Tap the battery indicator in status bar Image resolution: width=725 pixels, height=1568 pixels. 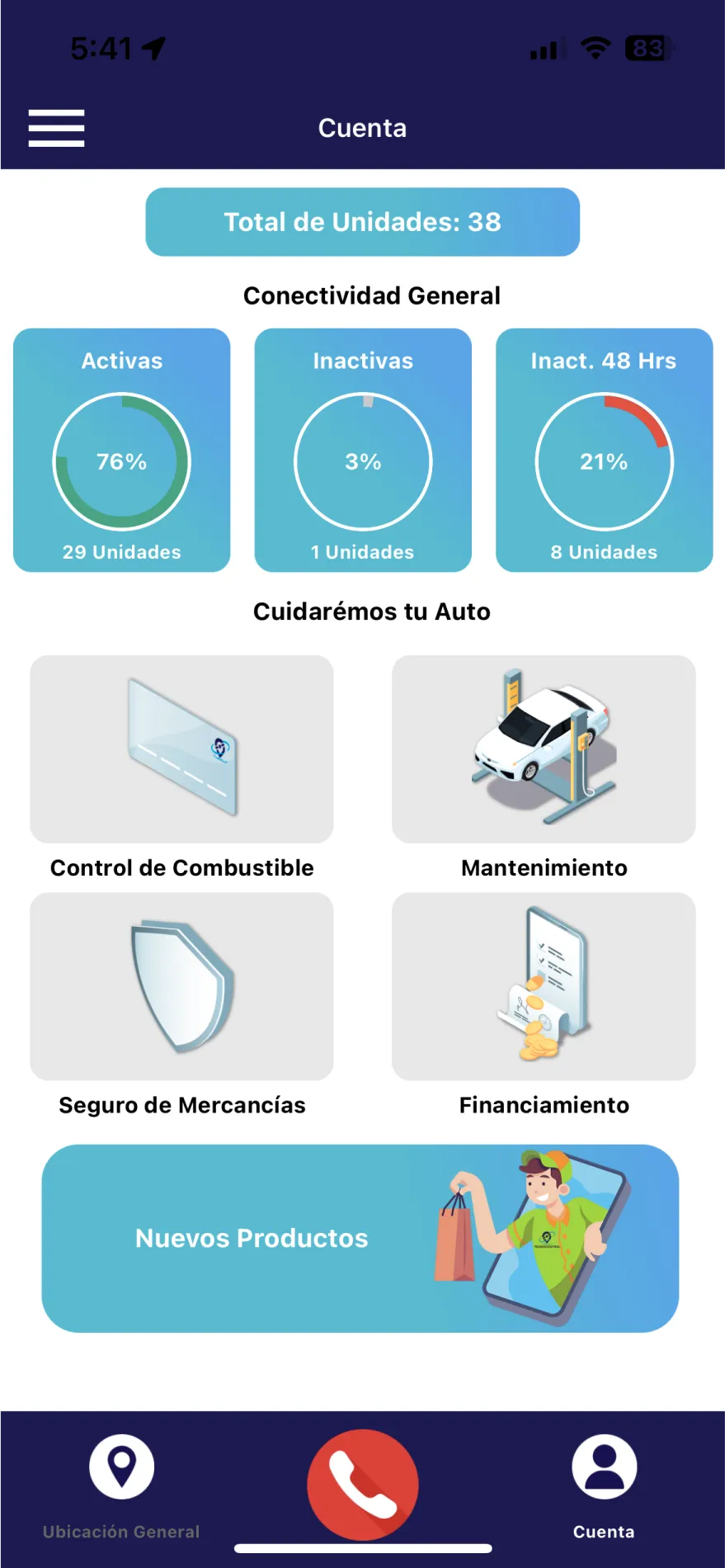point(648,49)
